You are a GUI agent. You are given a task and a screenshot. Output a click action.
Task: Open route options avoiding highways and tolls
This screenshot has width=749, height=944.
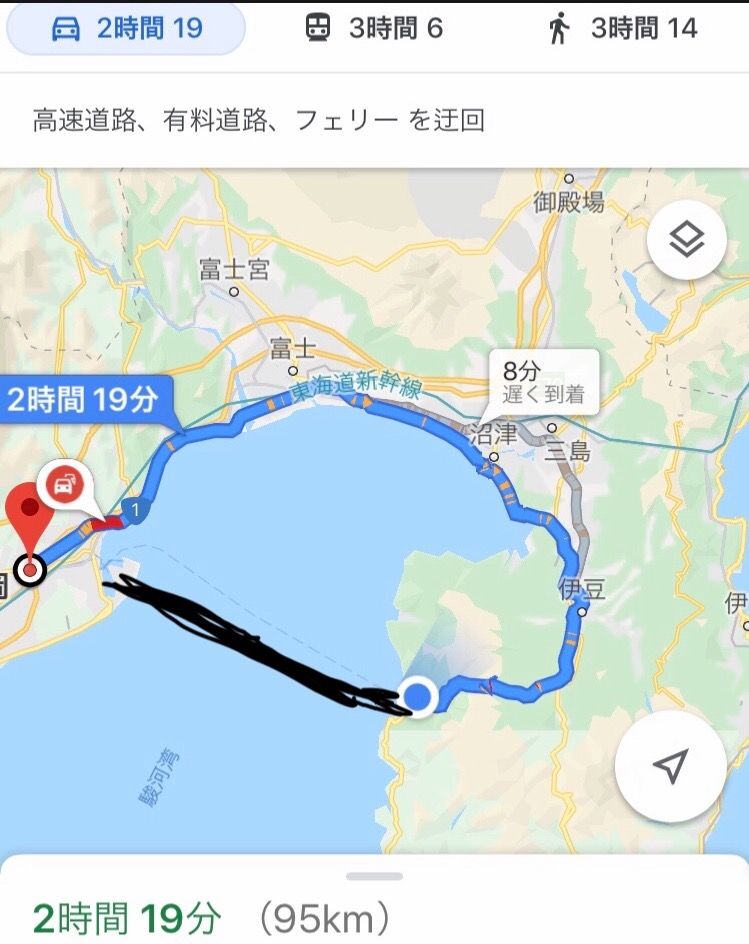pyautogui.click(x=259, y=121)
